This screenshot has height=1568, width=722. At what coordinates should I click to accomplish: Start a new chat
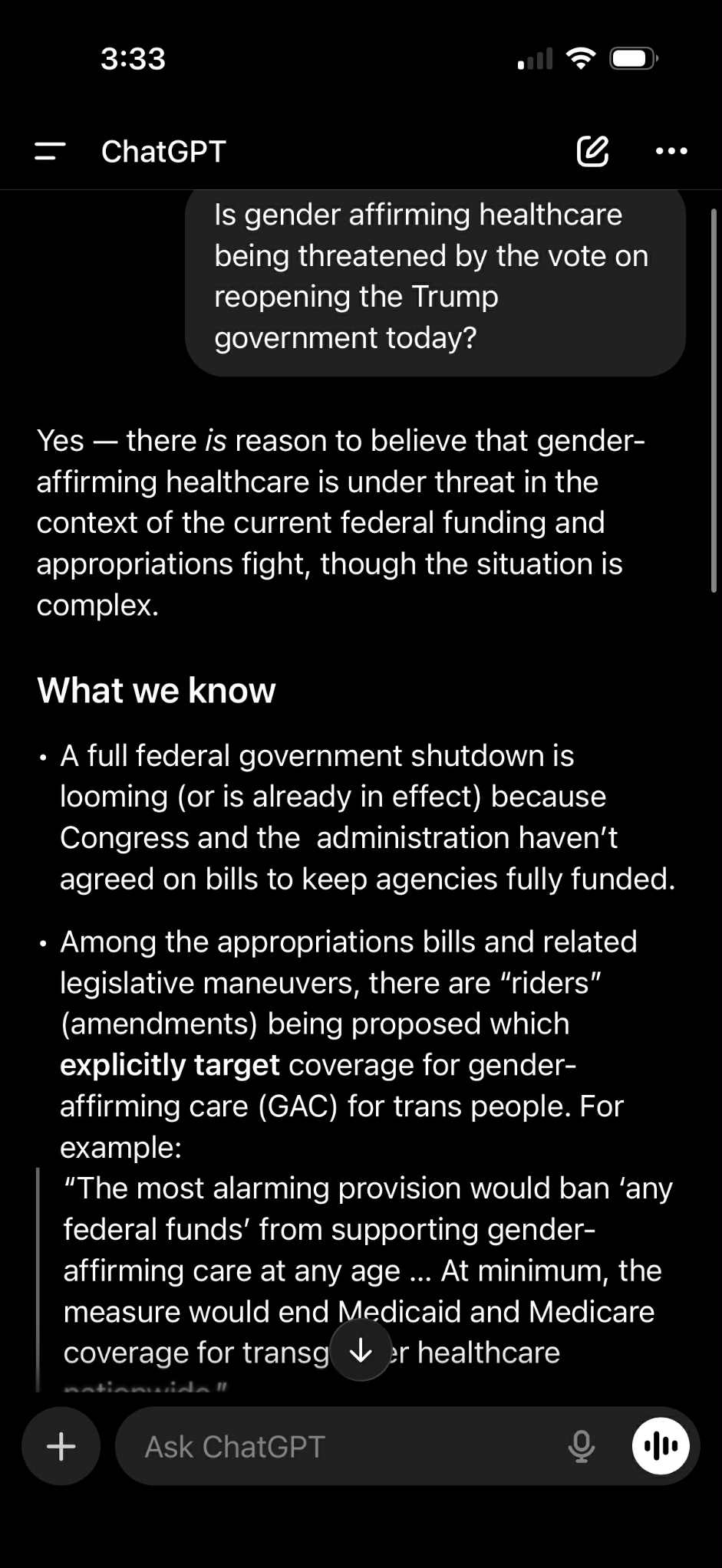coord(592,151)
